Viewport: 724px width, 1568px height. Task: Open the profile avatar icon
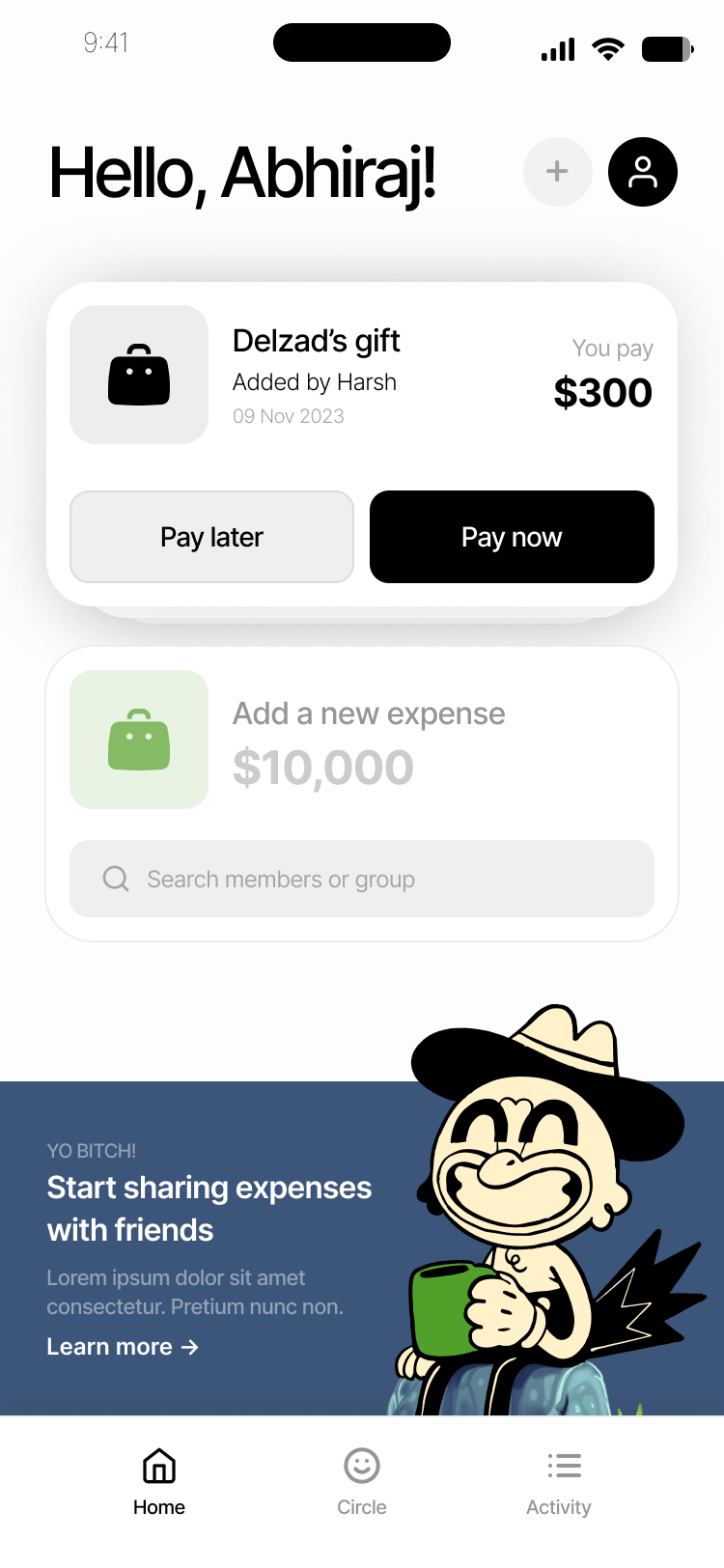642,172
